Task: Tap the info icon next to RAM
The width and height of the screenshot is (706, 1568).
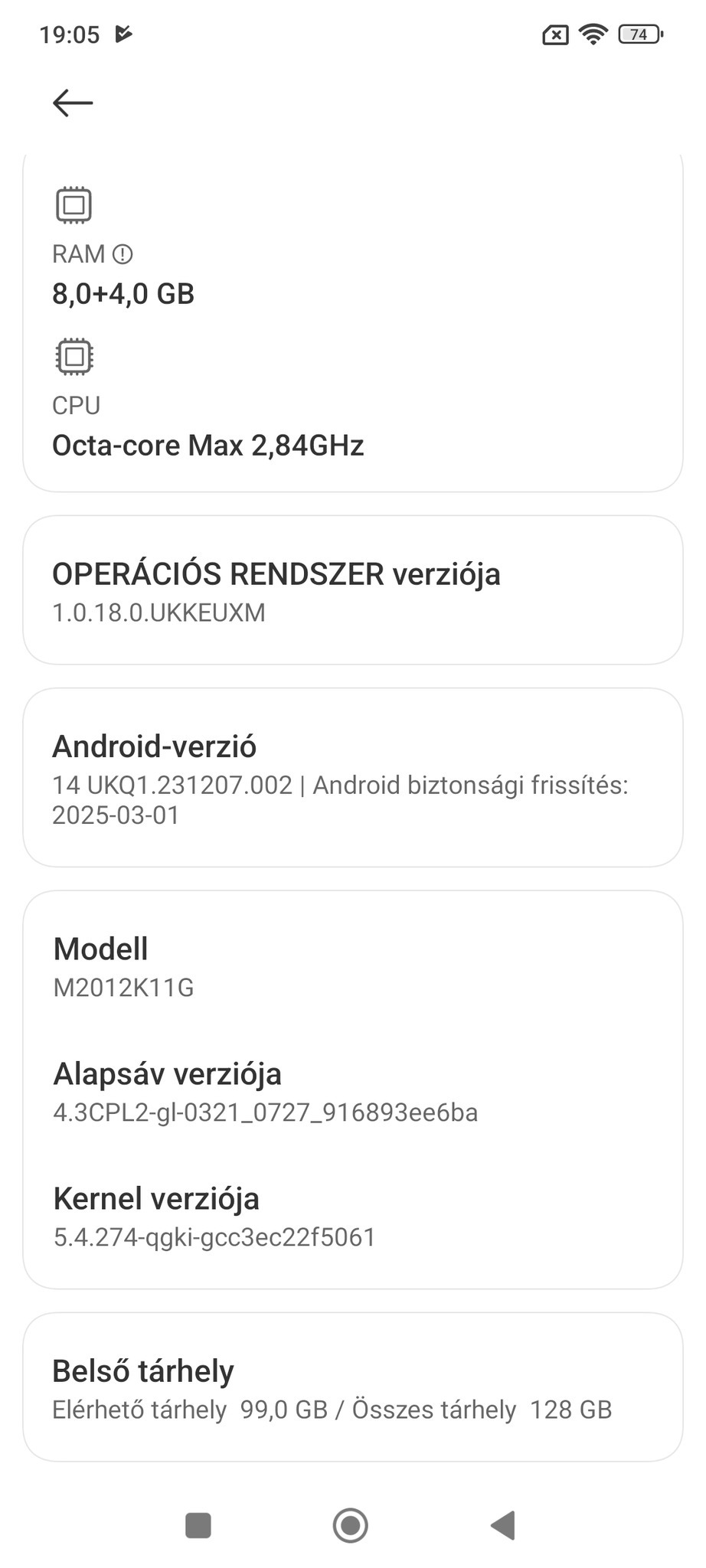Action: tap(123, 254)
